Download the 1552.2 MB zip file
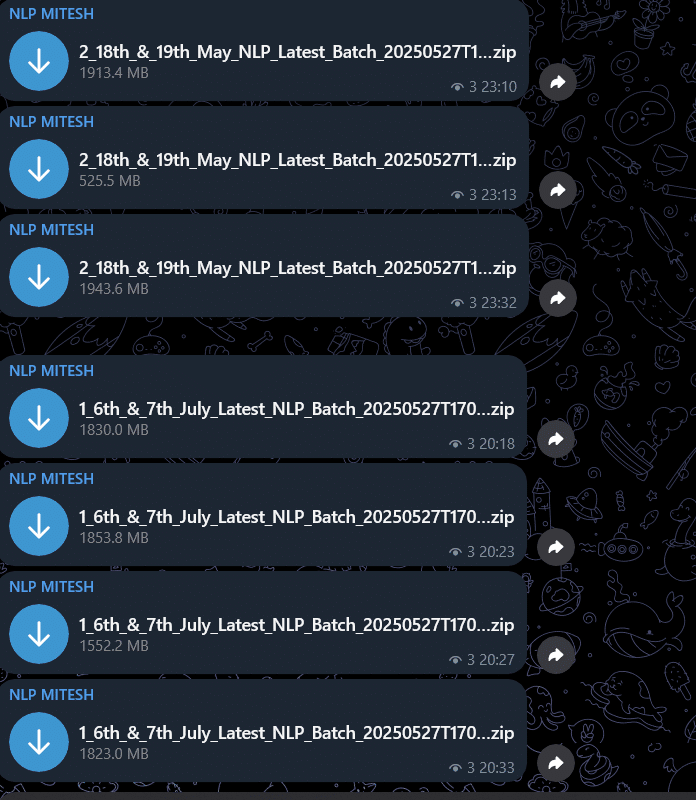 pos(39,634)
